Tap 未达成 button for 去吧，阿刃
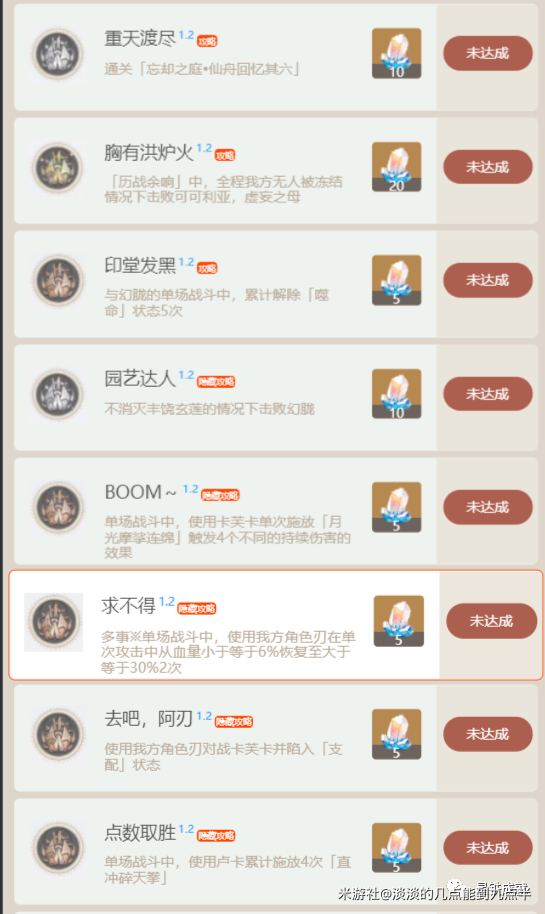Screen dimensions: 545x914 [x=488, y=734]
